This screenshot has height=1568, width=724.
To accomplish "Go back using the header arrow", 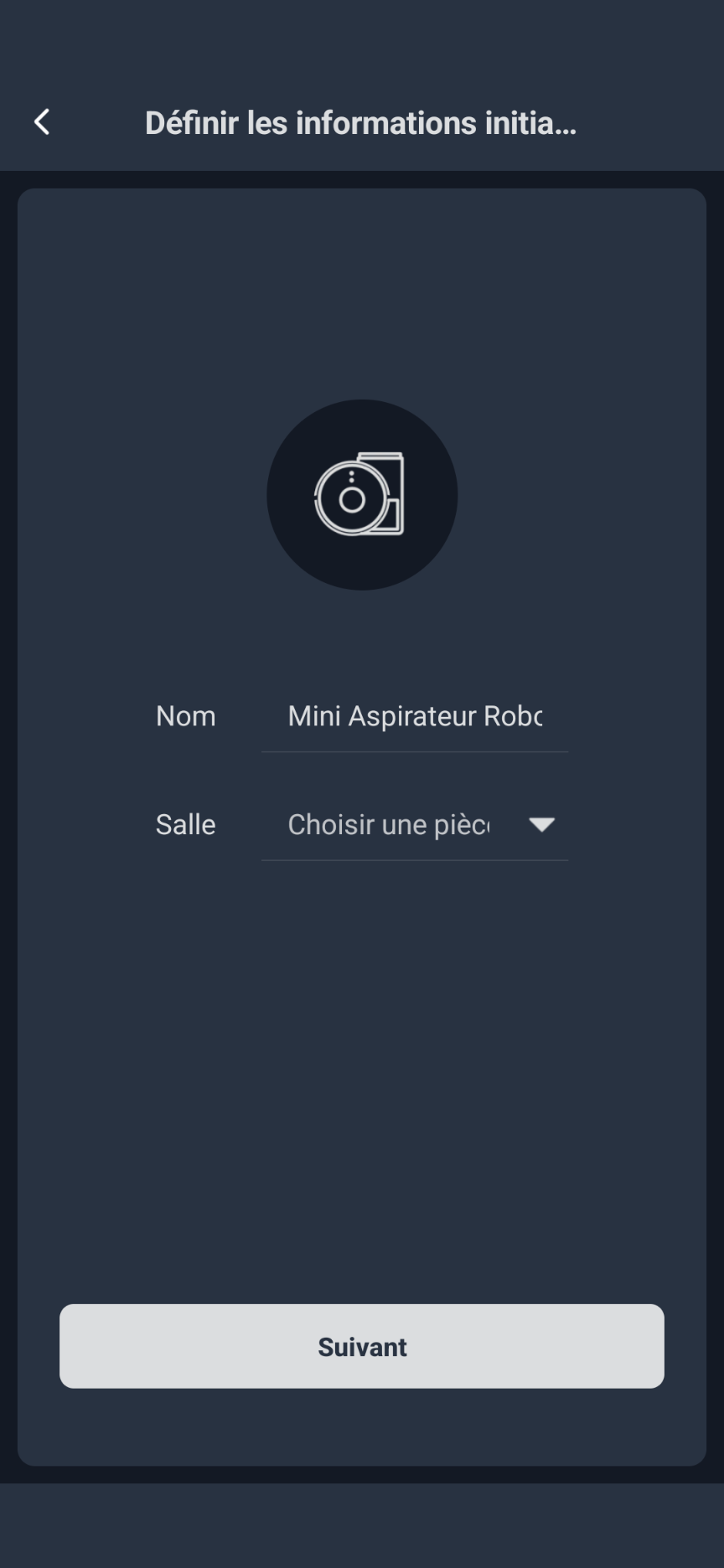I will [42, 122].
